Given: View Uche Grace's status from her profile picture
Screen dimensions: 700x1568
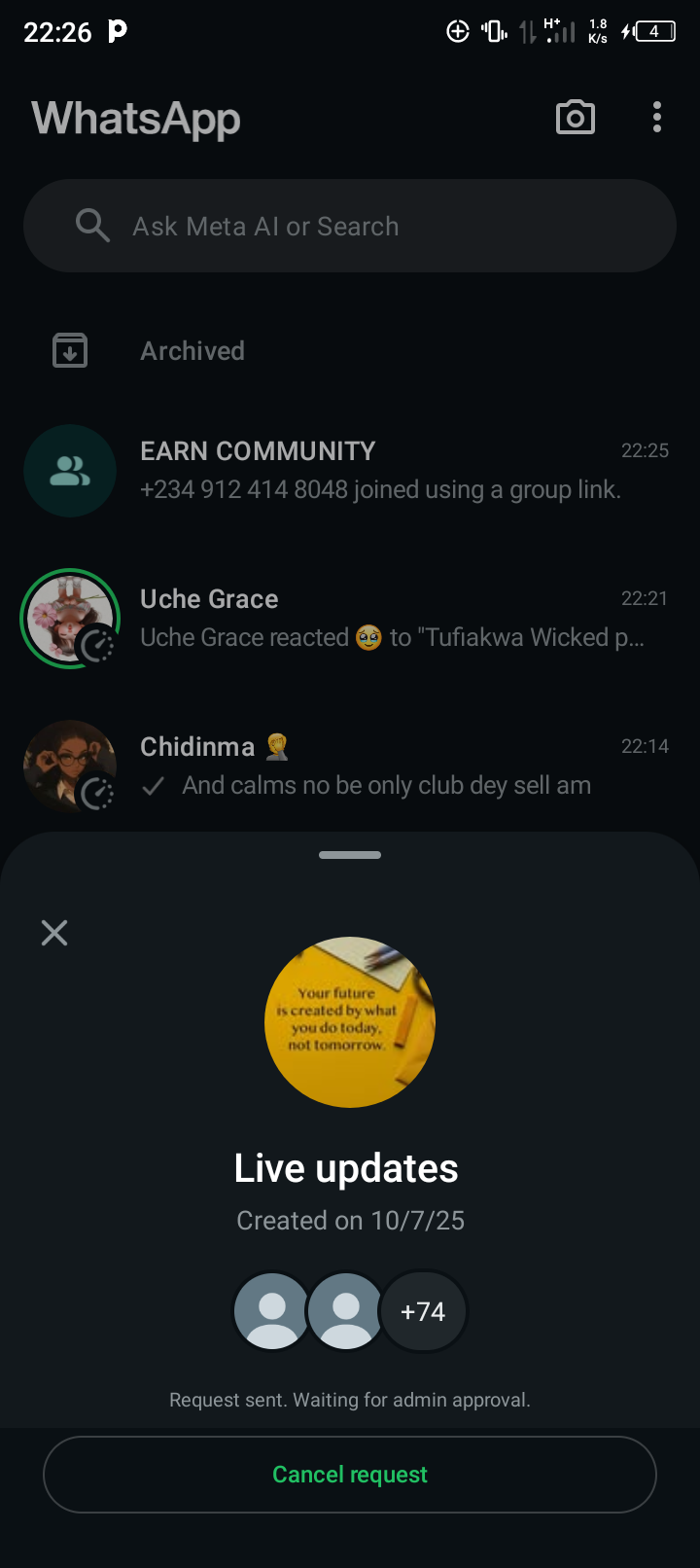Looking at the screenshot, I should 69,618.
